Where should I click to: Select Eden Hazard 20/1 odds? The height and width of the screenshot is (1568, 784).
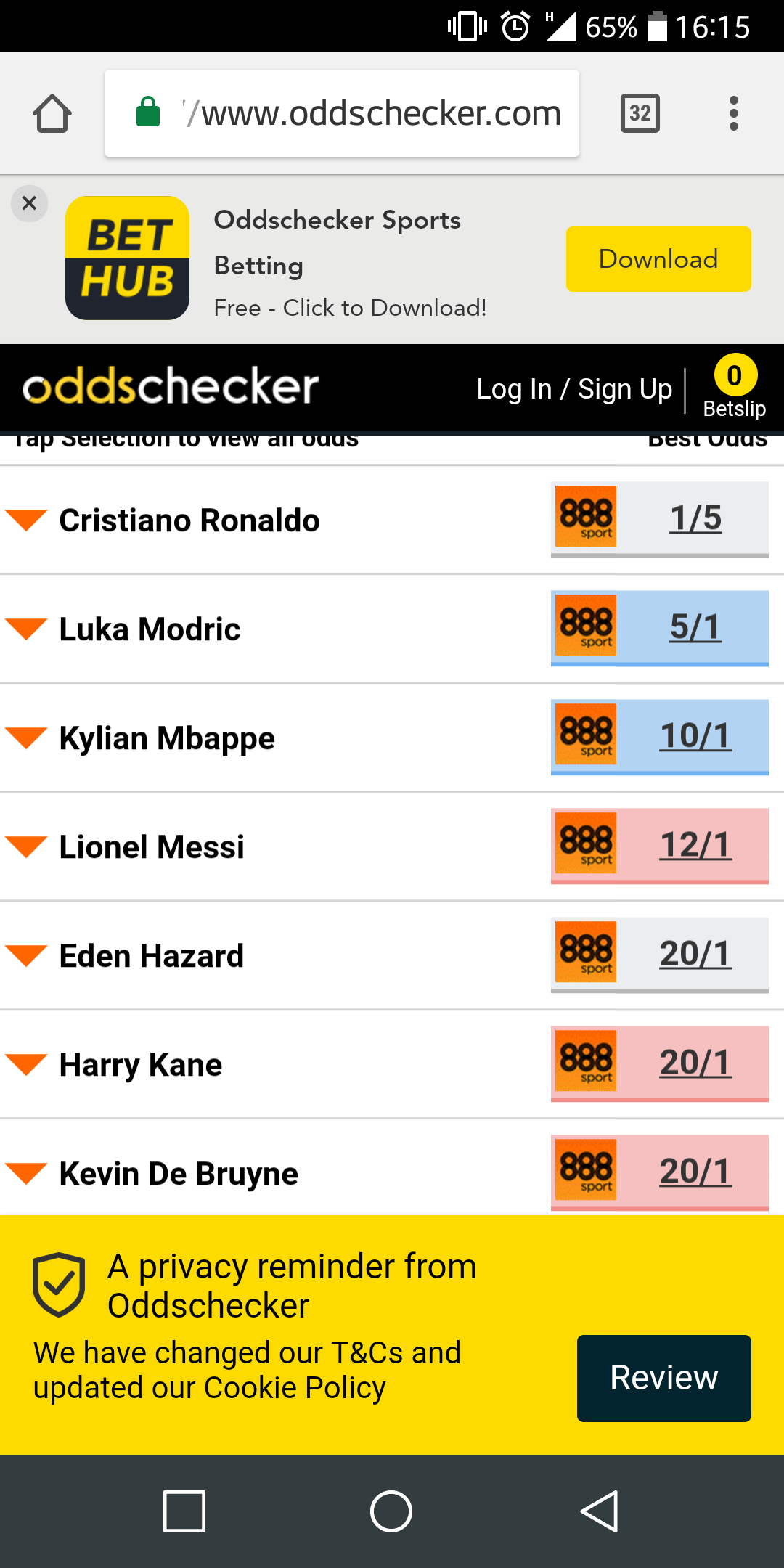click(694, 955)
